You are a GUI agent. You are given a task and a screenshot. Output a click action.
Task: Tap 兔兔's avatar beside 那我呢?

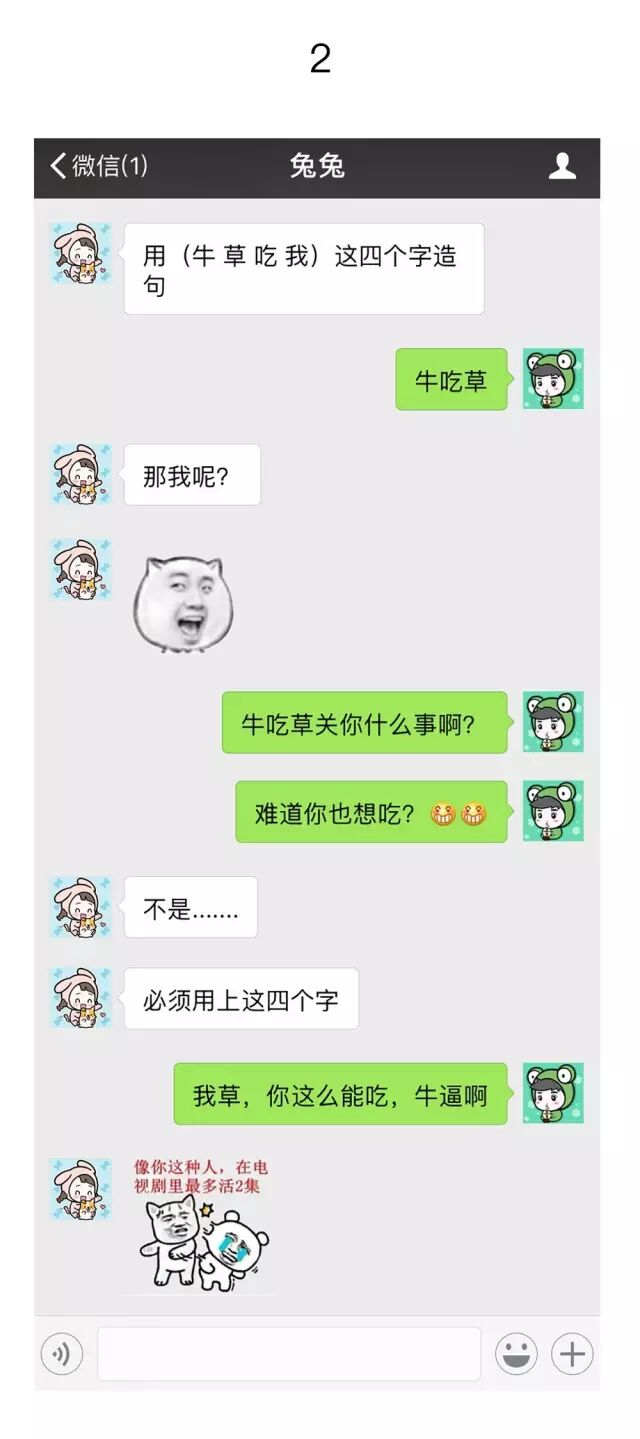click(x=81, y=475)
